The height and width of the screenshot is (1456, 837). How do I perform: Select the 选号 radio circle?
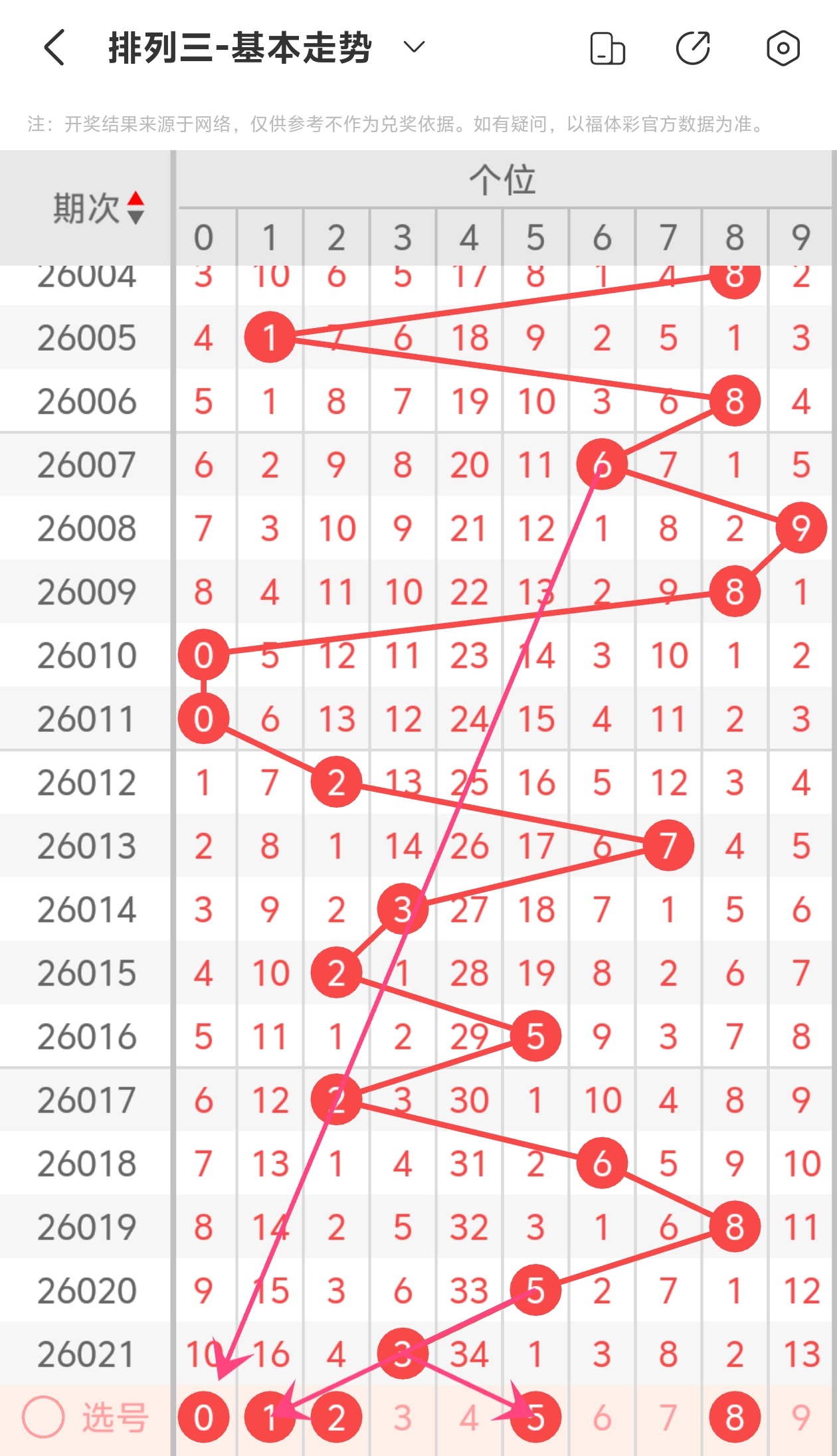[x=43, y=1417]
